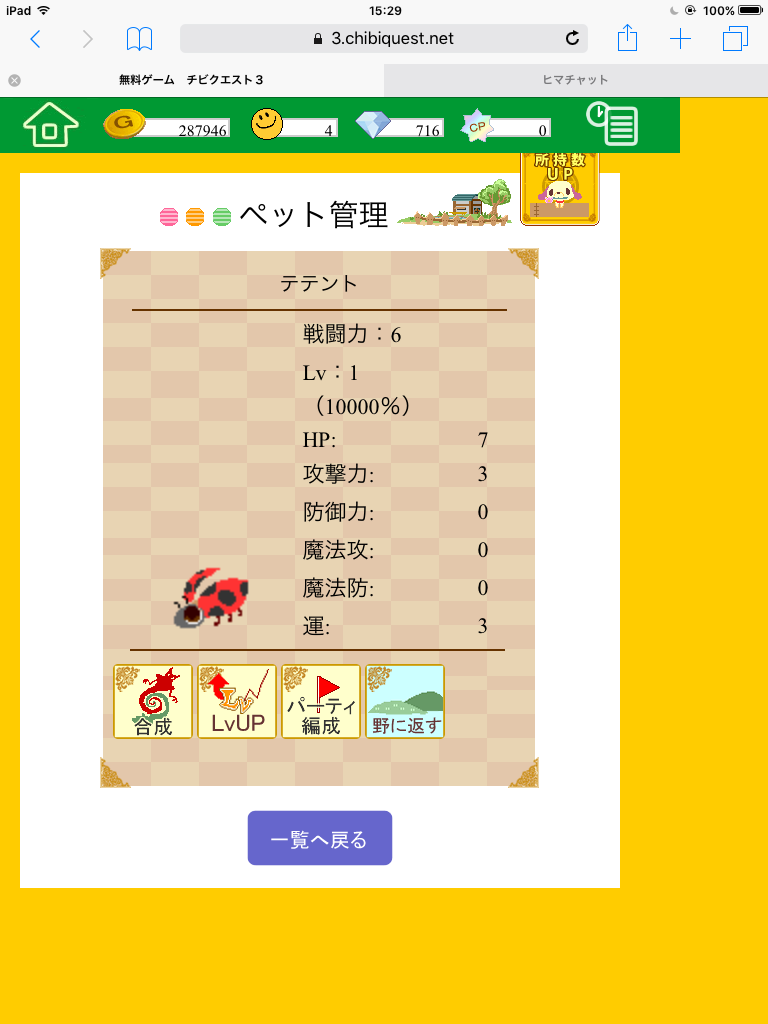Image resolution: width=768 pixels, height=1024 pixels.
Task: Open Safari bookmarks
Action: click(x=140, y=39)
